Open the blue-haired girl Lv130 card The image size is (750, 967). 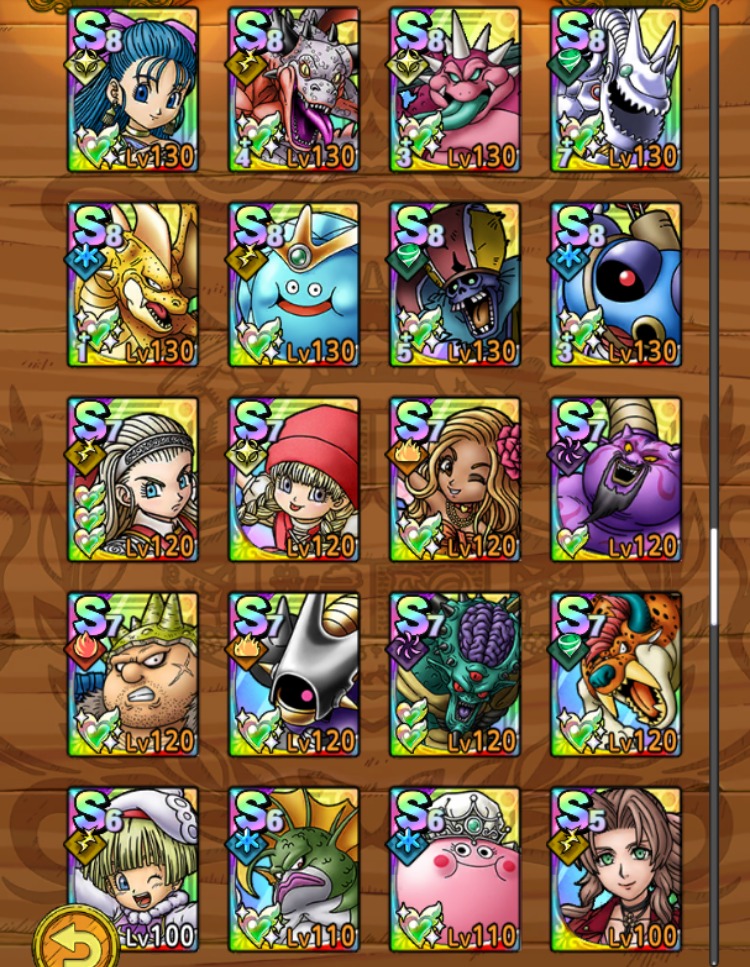(x=133, y=90)
